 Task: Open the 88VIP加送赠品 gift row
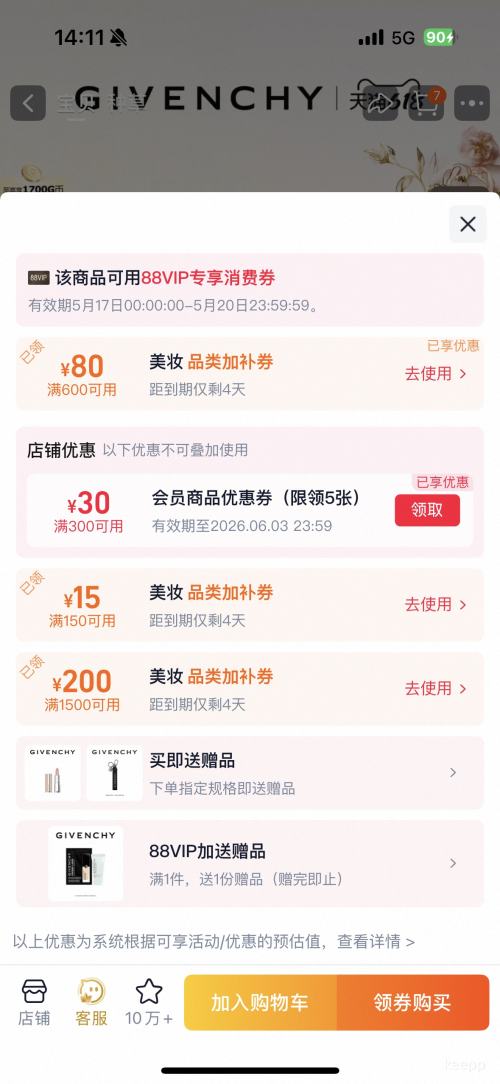(250, 863)
